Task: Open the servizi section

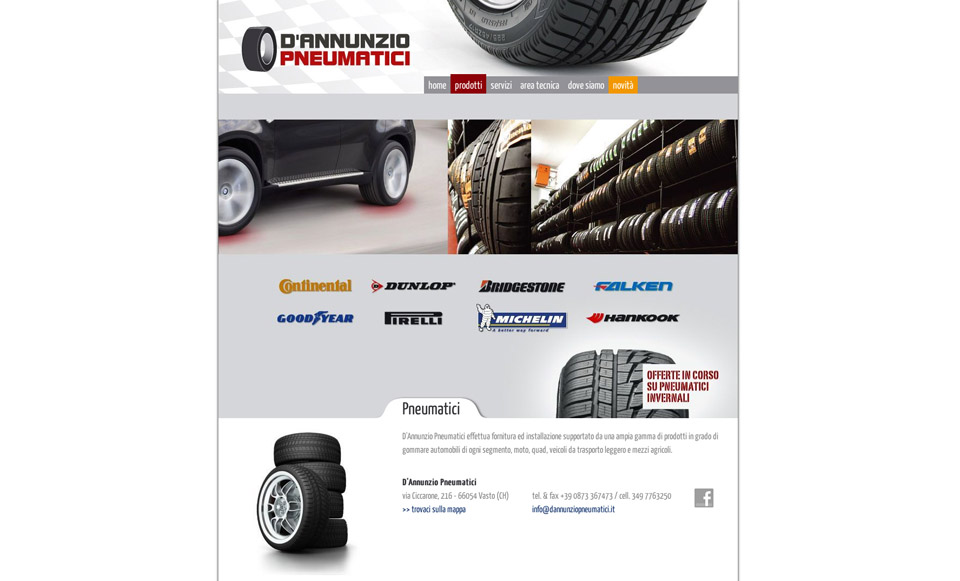Action: click(x=501, y=85)
